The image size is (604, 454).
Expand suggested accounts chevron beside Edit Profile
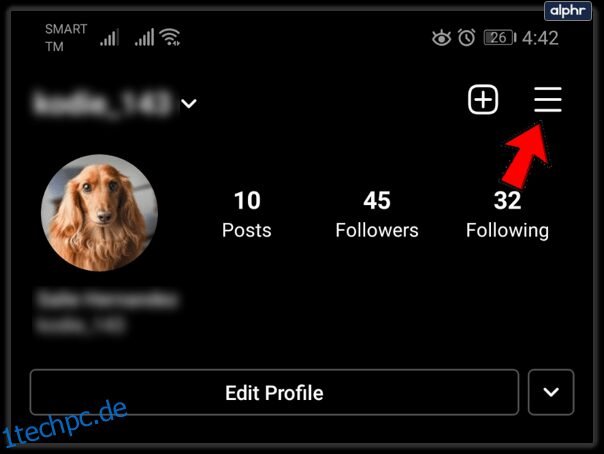coord(551,392)
